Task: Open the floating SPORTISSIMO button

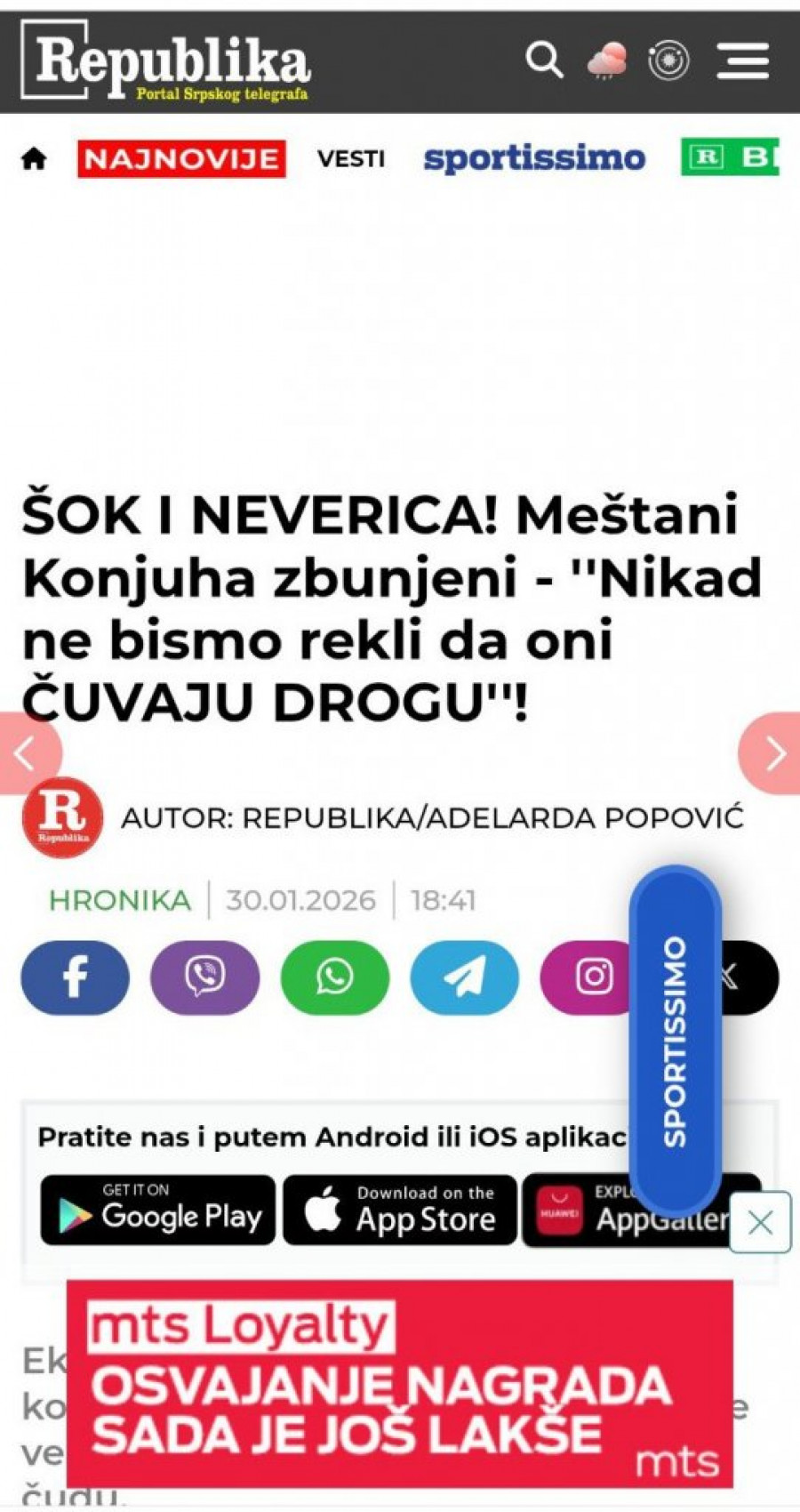Action: [675, 1041]
